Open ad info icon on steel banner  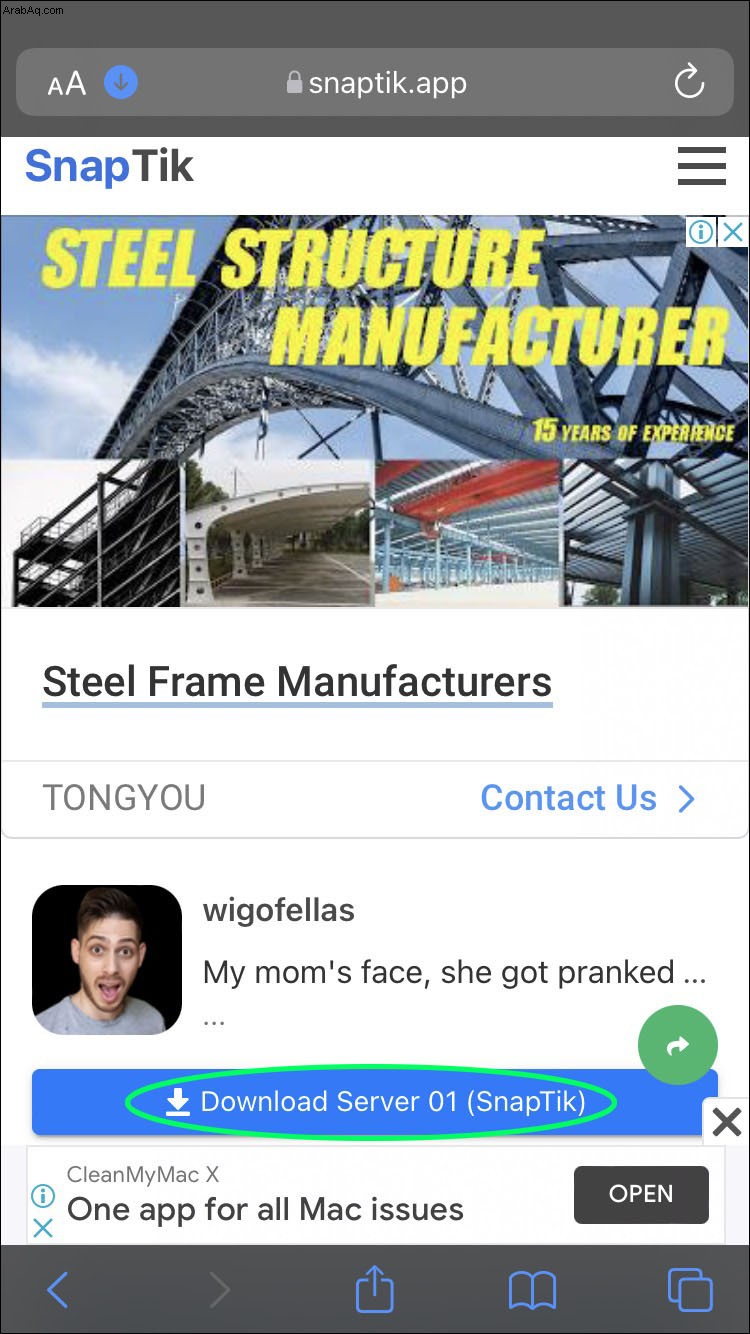(x=702, y=232)
